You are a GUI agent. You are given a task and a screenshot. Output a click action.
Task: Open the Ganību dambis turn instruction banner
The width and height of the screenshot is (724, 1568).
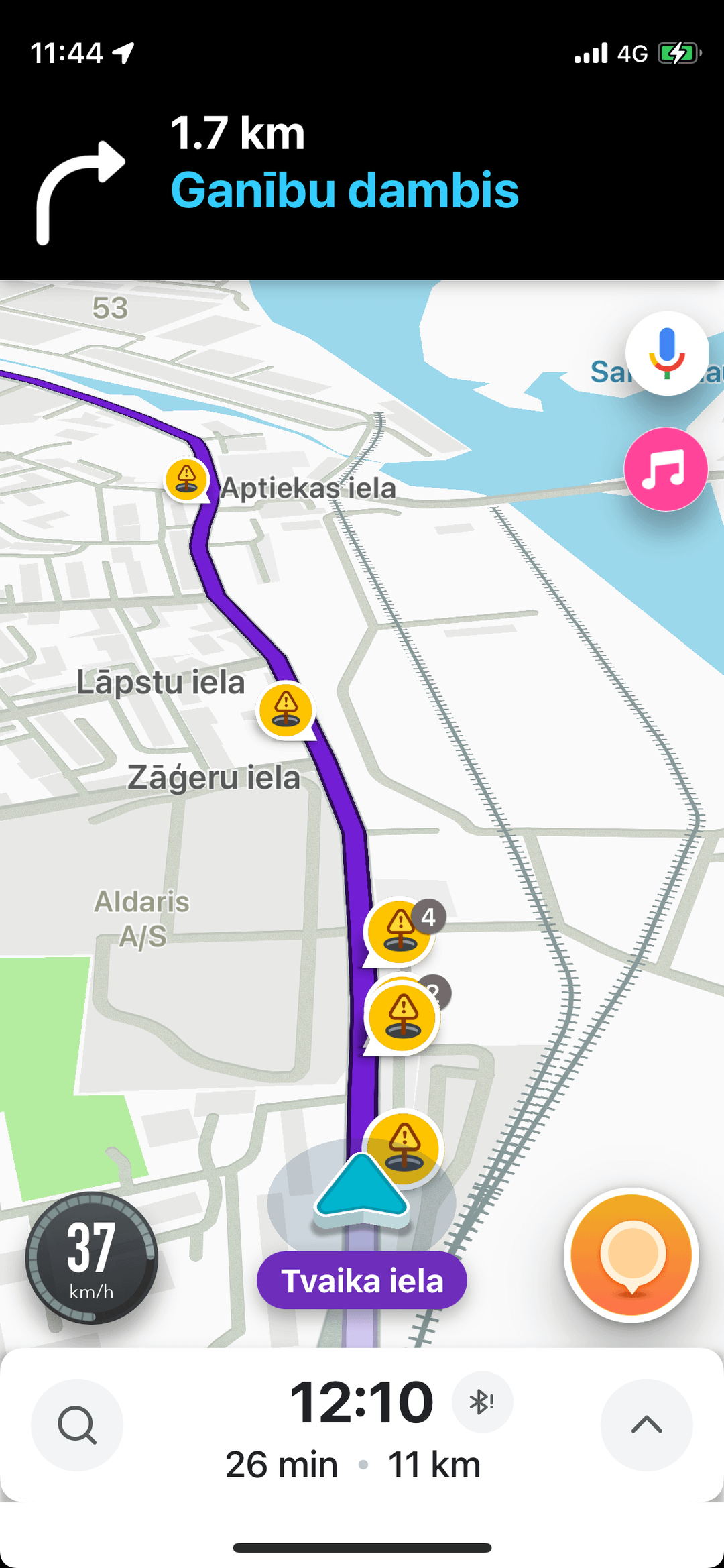[362, 179]
